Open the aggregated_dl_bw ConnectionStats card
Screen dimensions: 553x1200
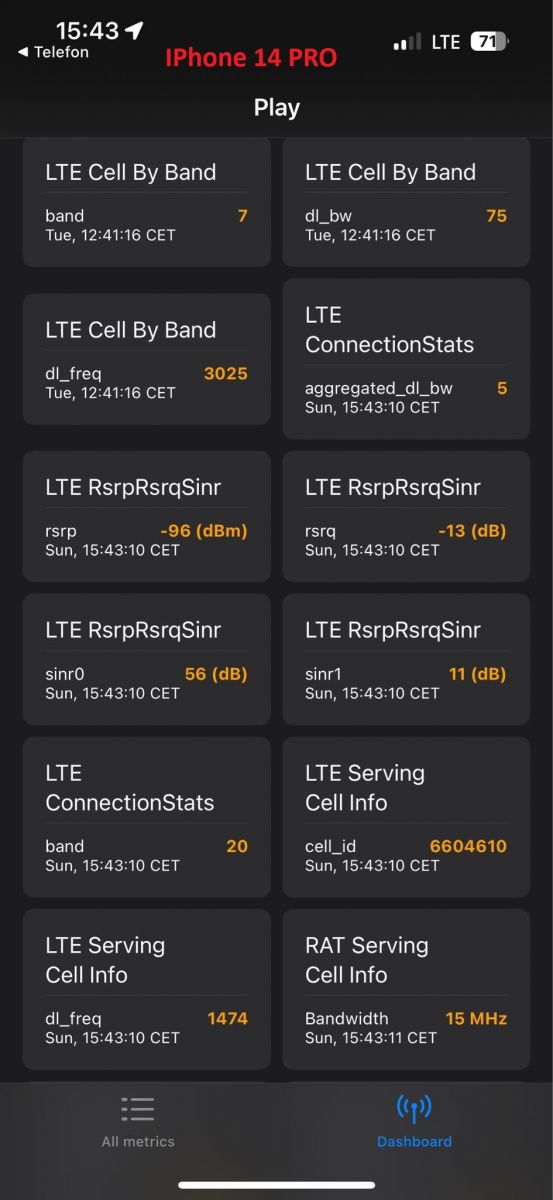pos(406,359)
